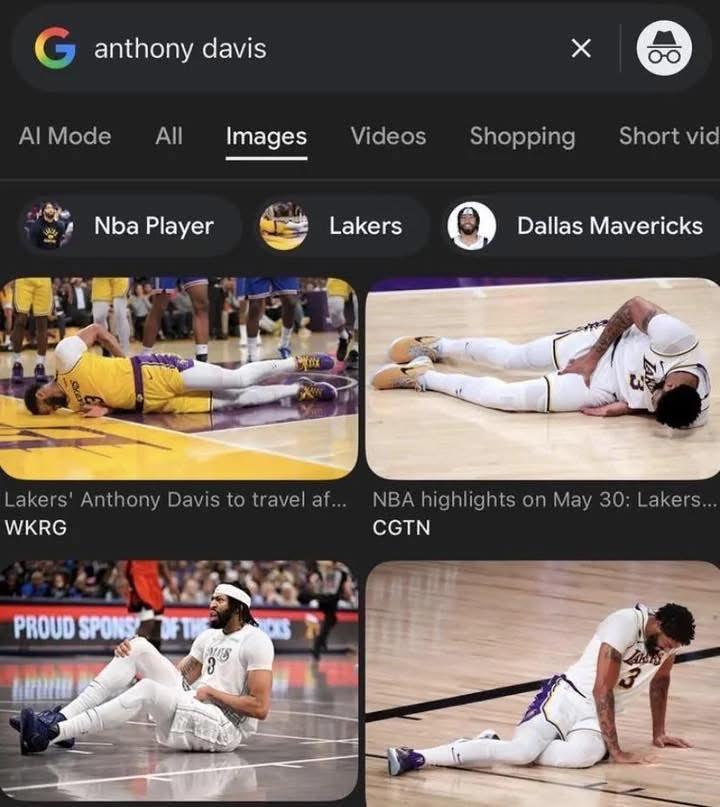Open the incognito profile icon
720x807 pixels.
click(664, 48)
